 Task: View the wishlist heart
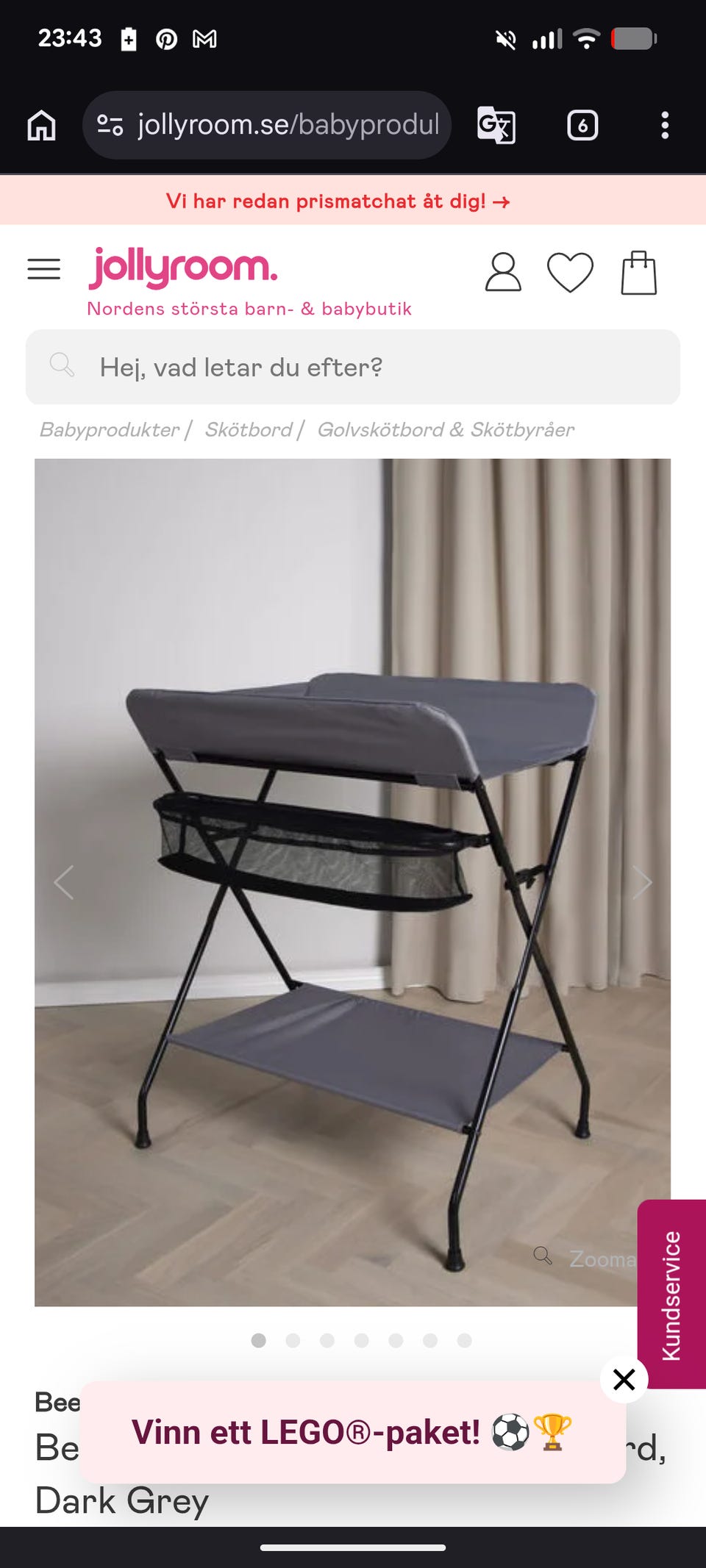click(x=570, y=273)
